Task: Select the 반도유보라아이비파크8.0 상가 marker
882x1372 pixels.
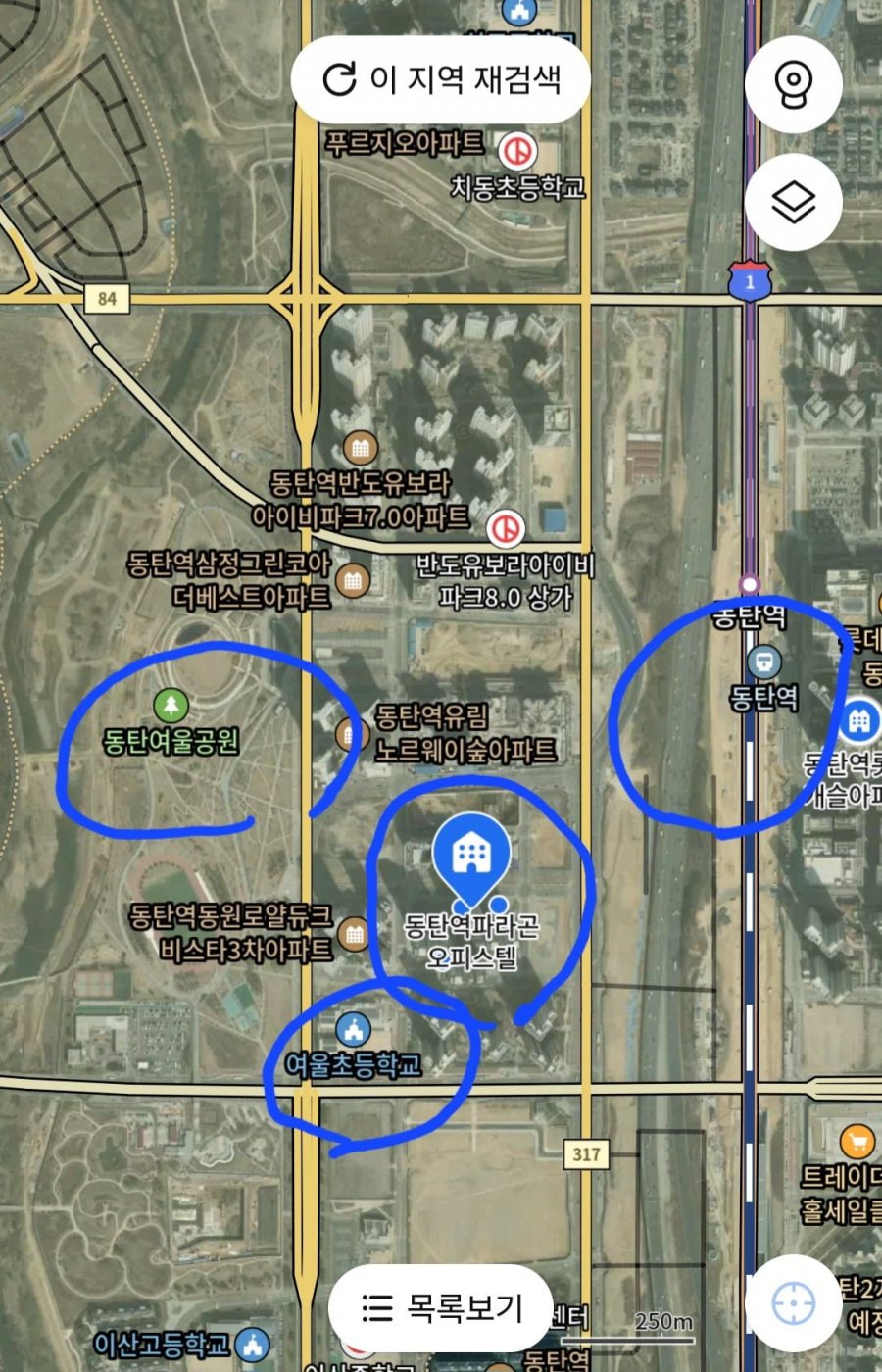Action: [x=506, y=528]
